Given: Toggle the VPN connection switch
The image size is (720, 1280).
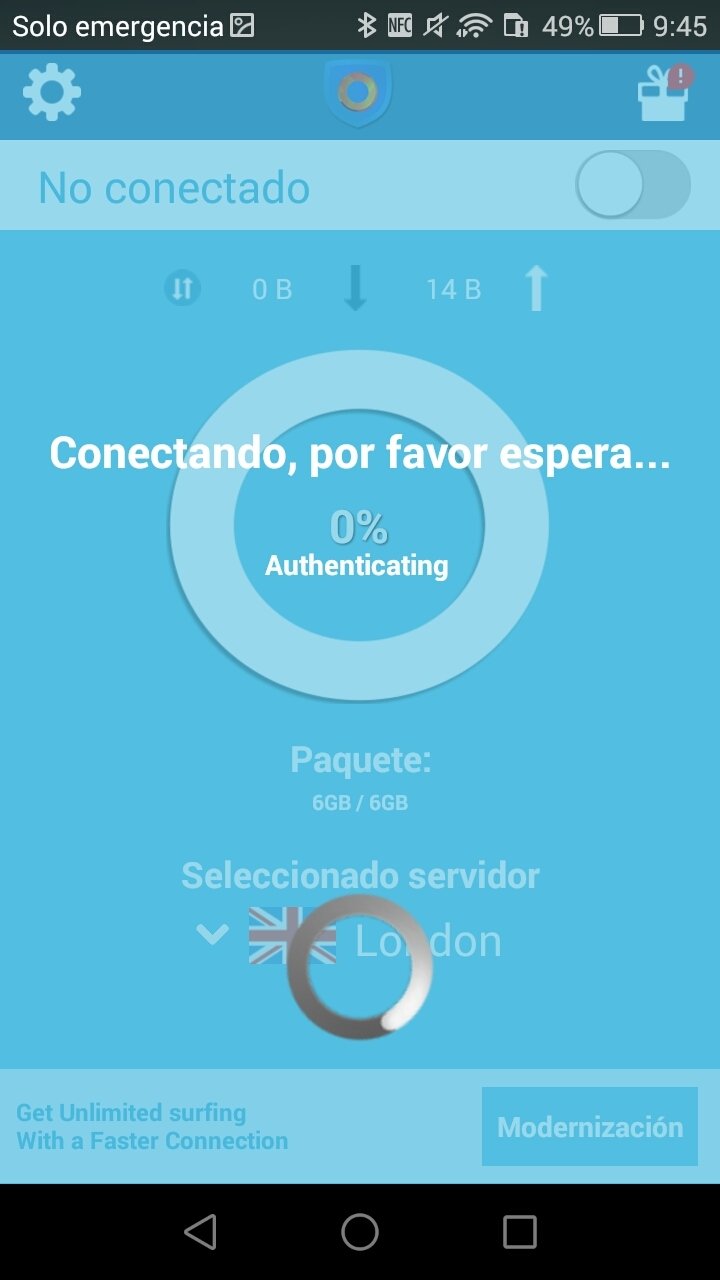Looking at the screenshot, I should pyautogui.click(x=633, y=185).
